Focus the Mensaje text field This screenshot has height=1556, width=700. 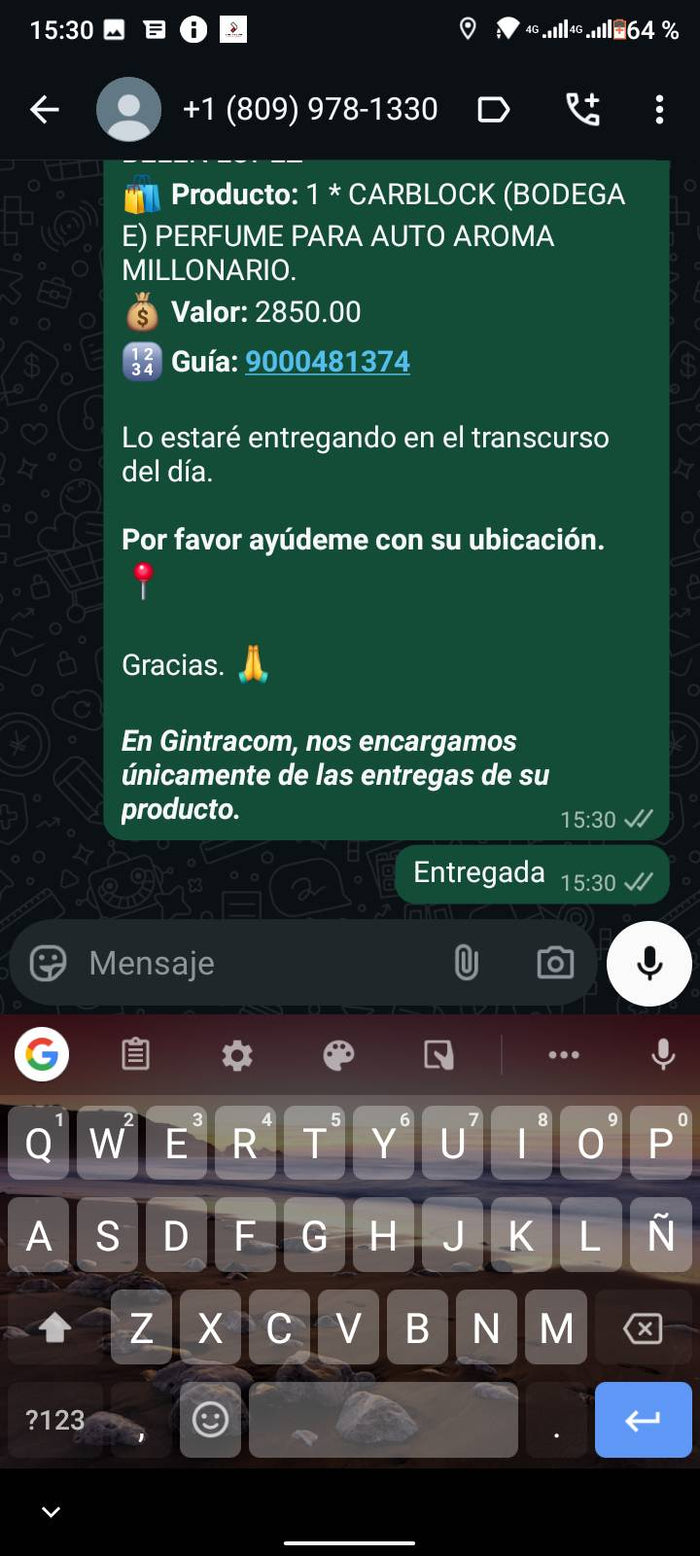tap(250, 963)
